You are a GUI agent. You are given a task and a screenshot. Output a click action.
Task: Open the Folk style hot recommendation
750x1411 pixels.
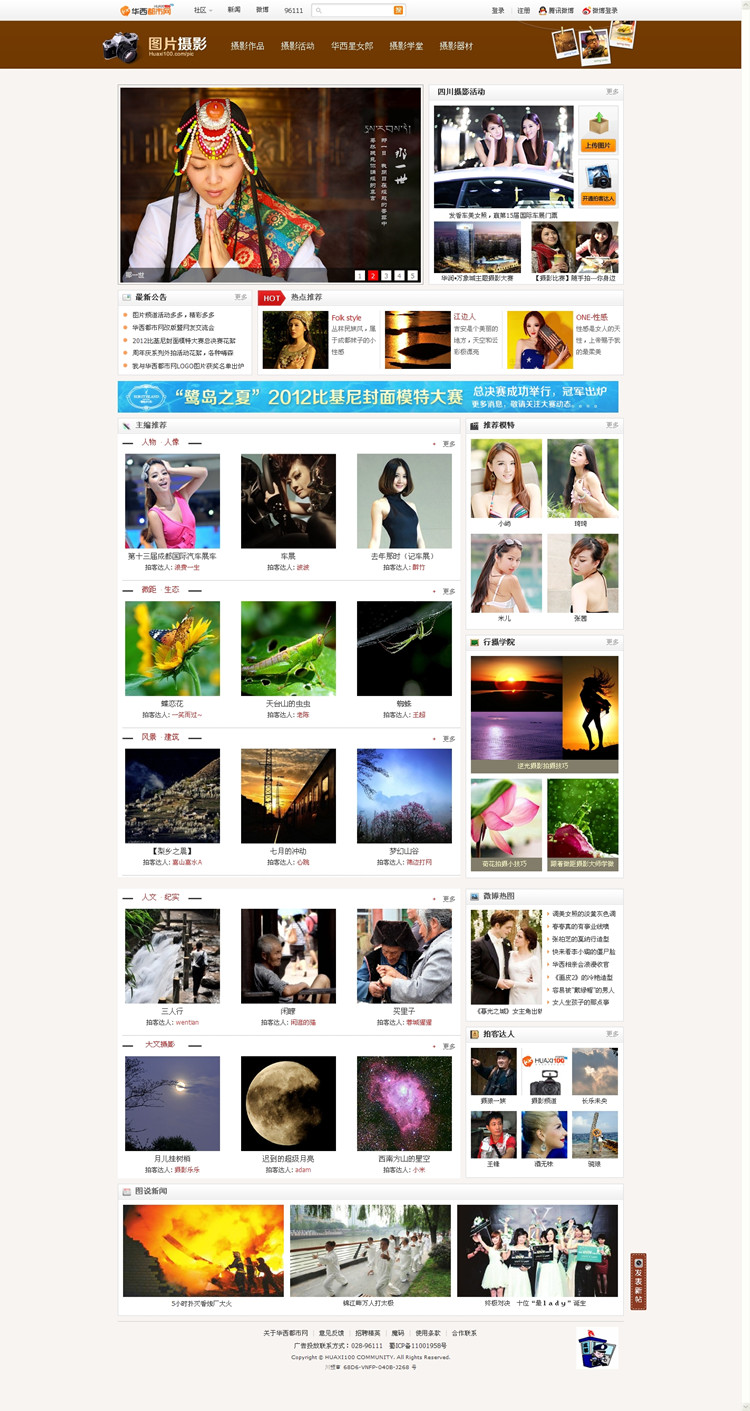(346, 317)
